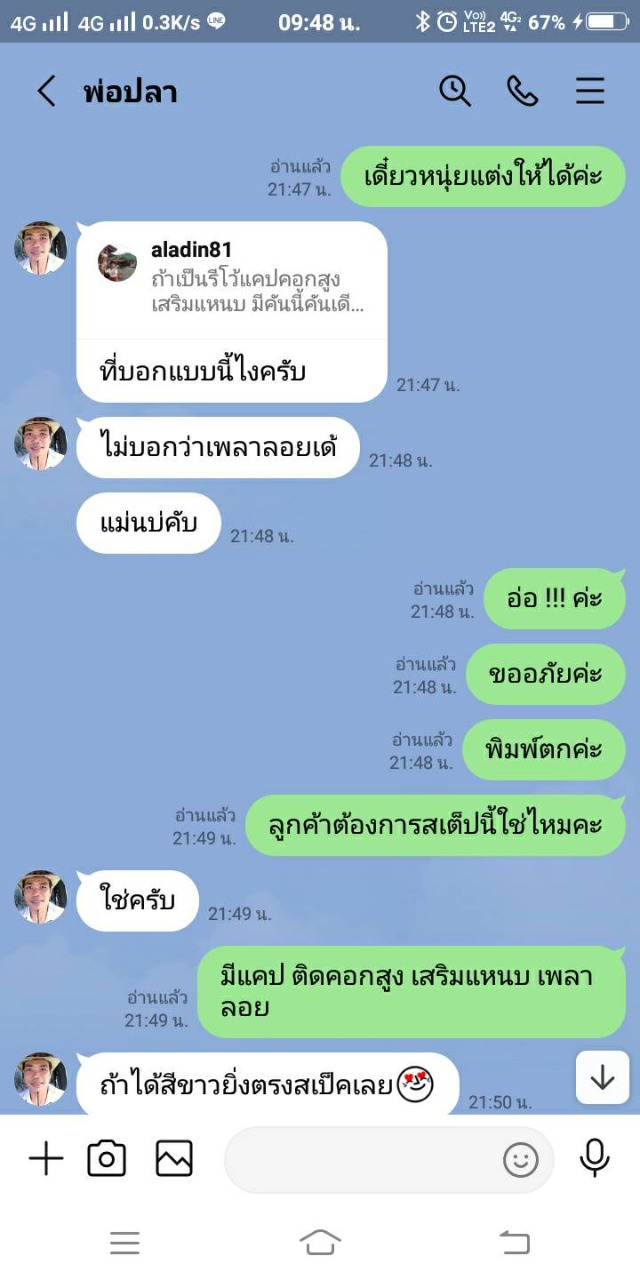Open the recent apps menu button

[x=125, y=1243]
